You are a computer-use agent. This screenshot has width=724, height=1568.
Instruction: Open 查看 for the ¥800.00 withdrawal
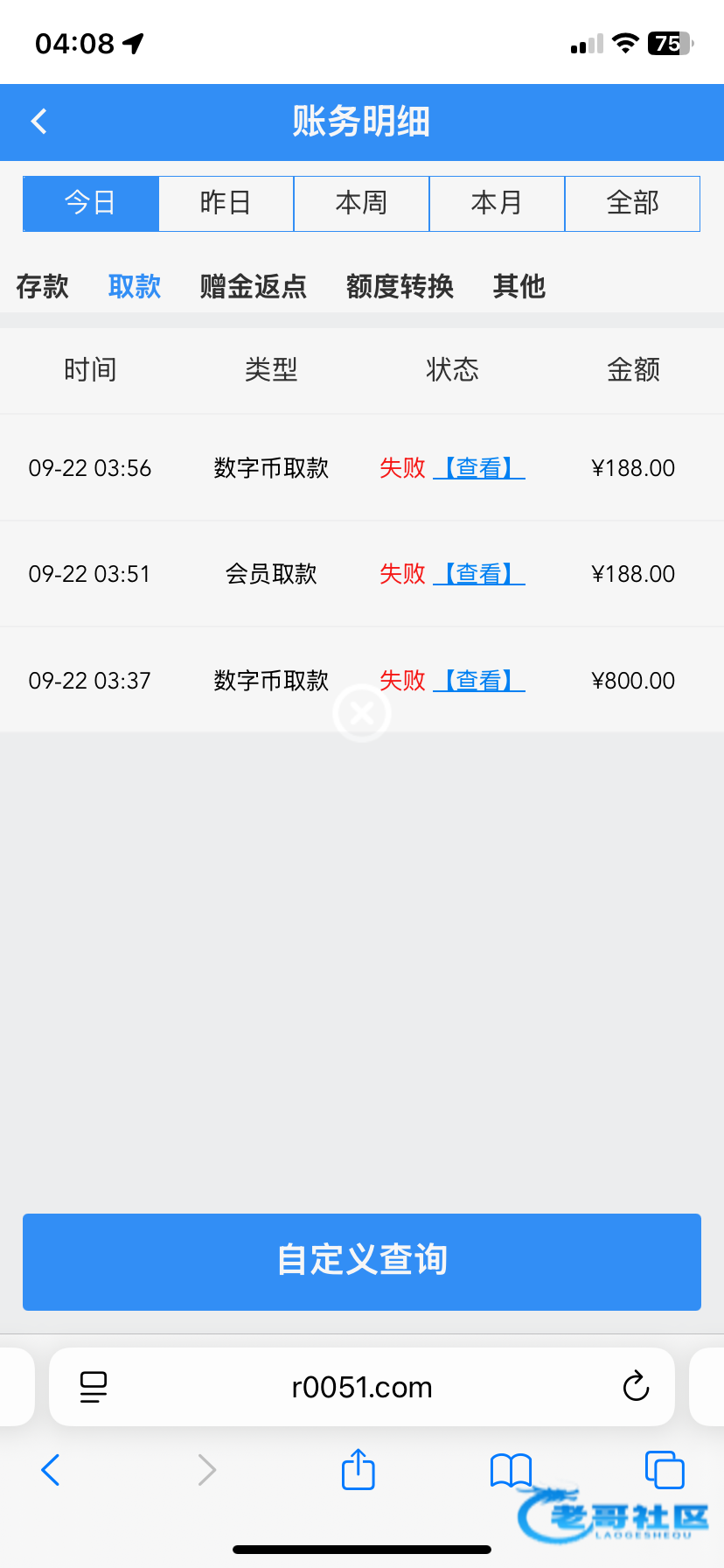[x=479, y=680]
